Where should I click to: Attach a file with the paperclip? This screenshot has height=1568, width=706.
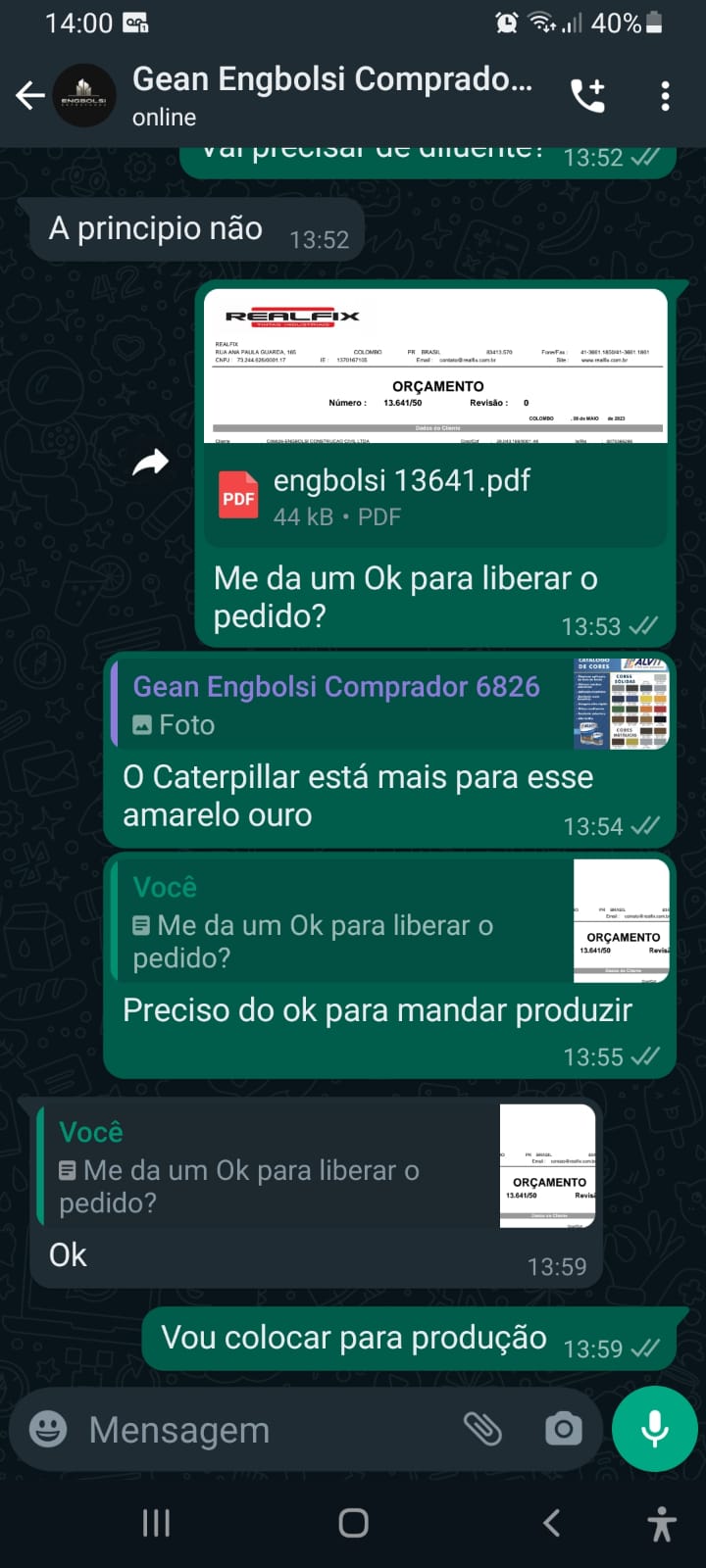(482, 1429)
